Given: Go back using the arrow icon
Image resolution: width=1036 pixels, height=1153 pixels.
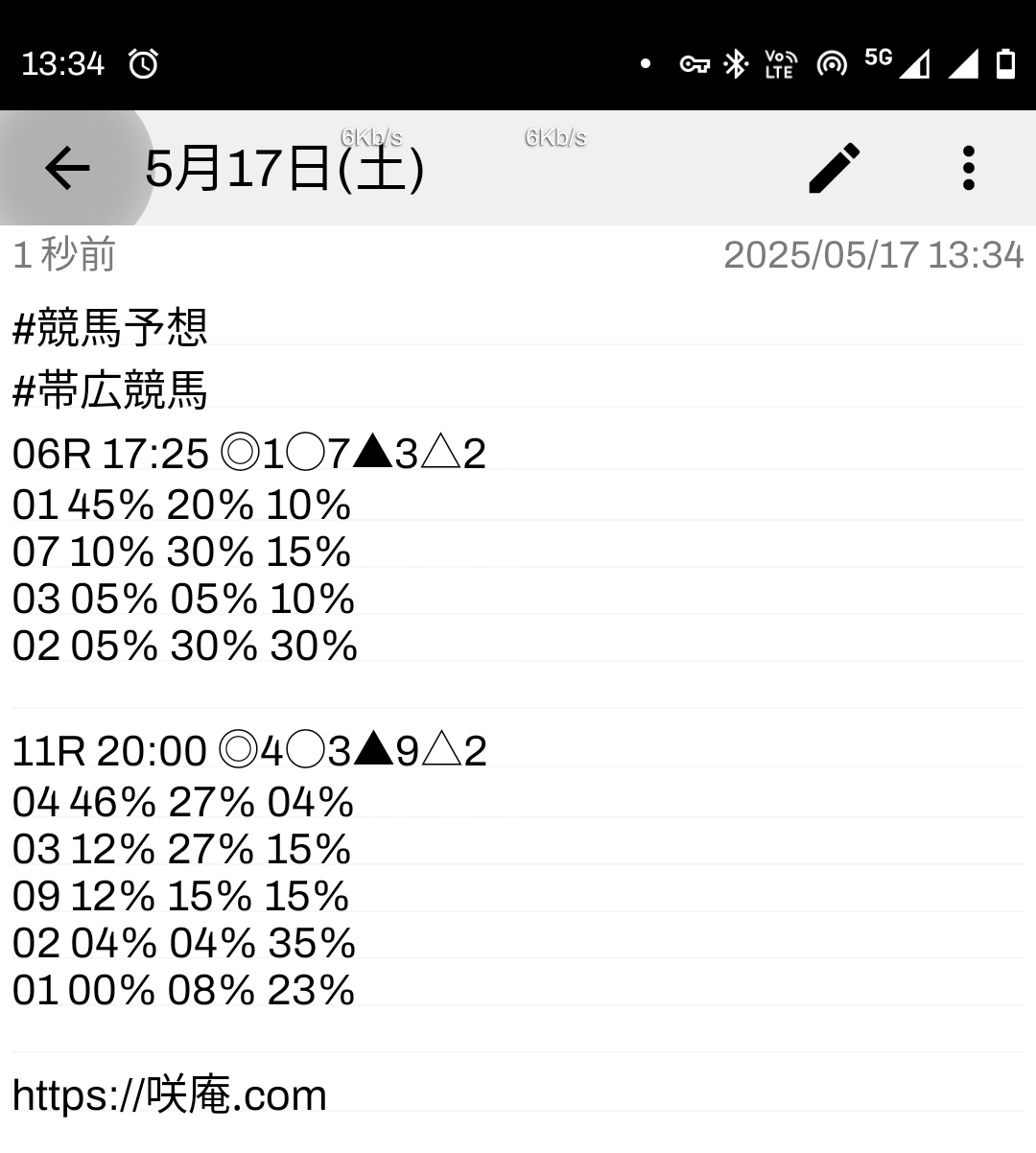Looking at the screenshot, I should coord(67,169).
